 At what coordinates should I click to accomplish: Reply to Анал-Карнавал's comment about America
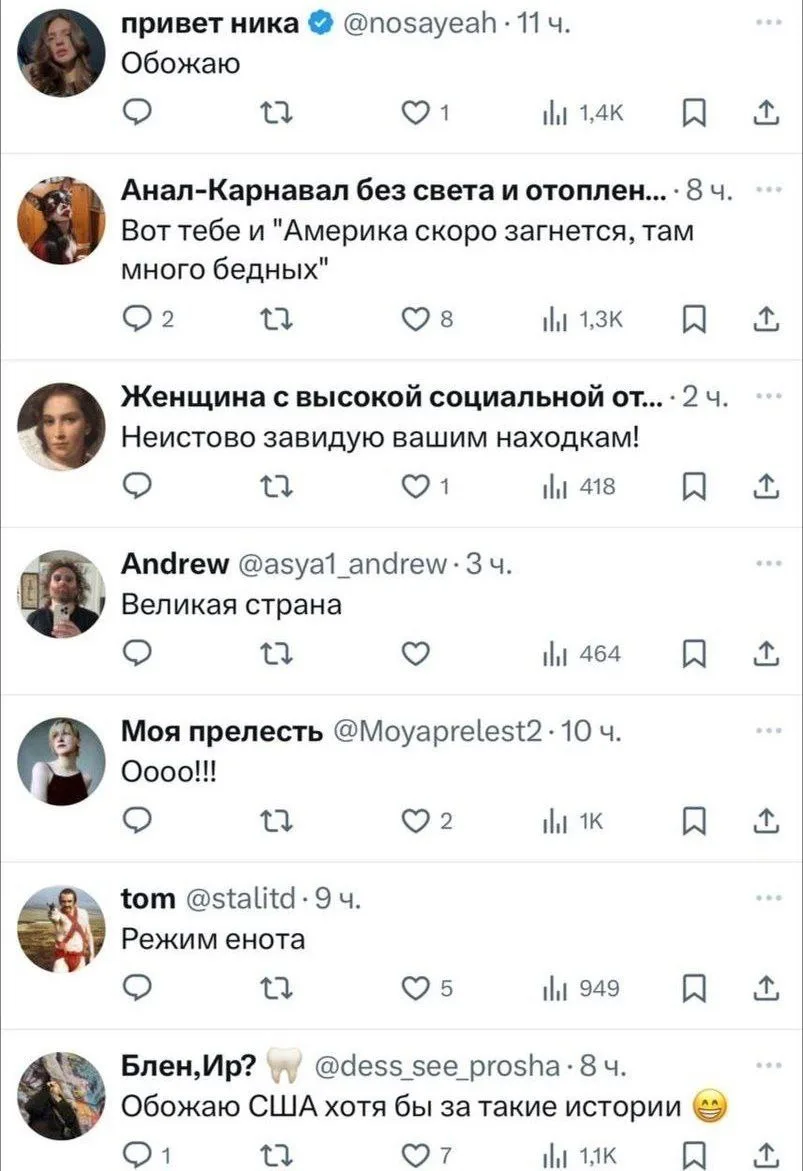click(137, 319)
